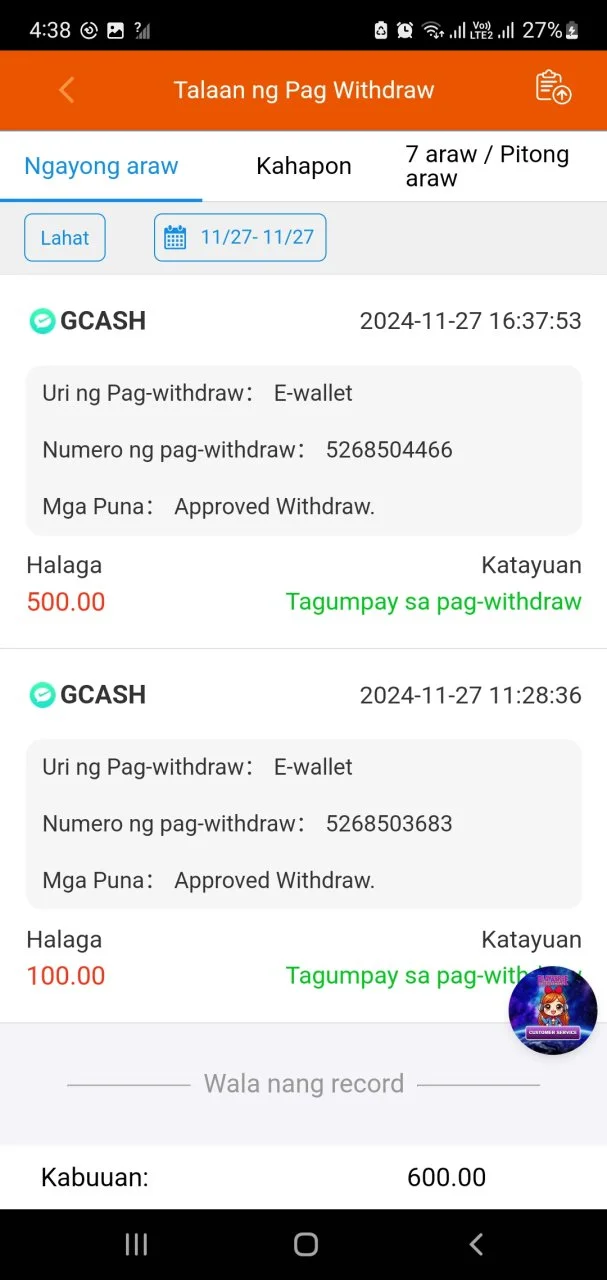Tap the system home button
The image size is (607, 1280).
[x=305, y=1244]
